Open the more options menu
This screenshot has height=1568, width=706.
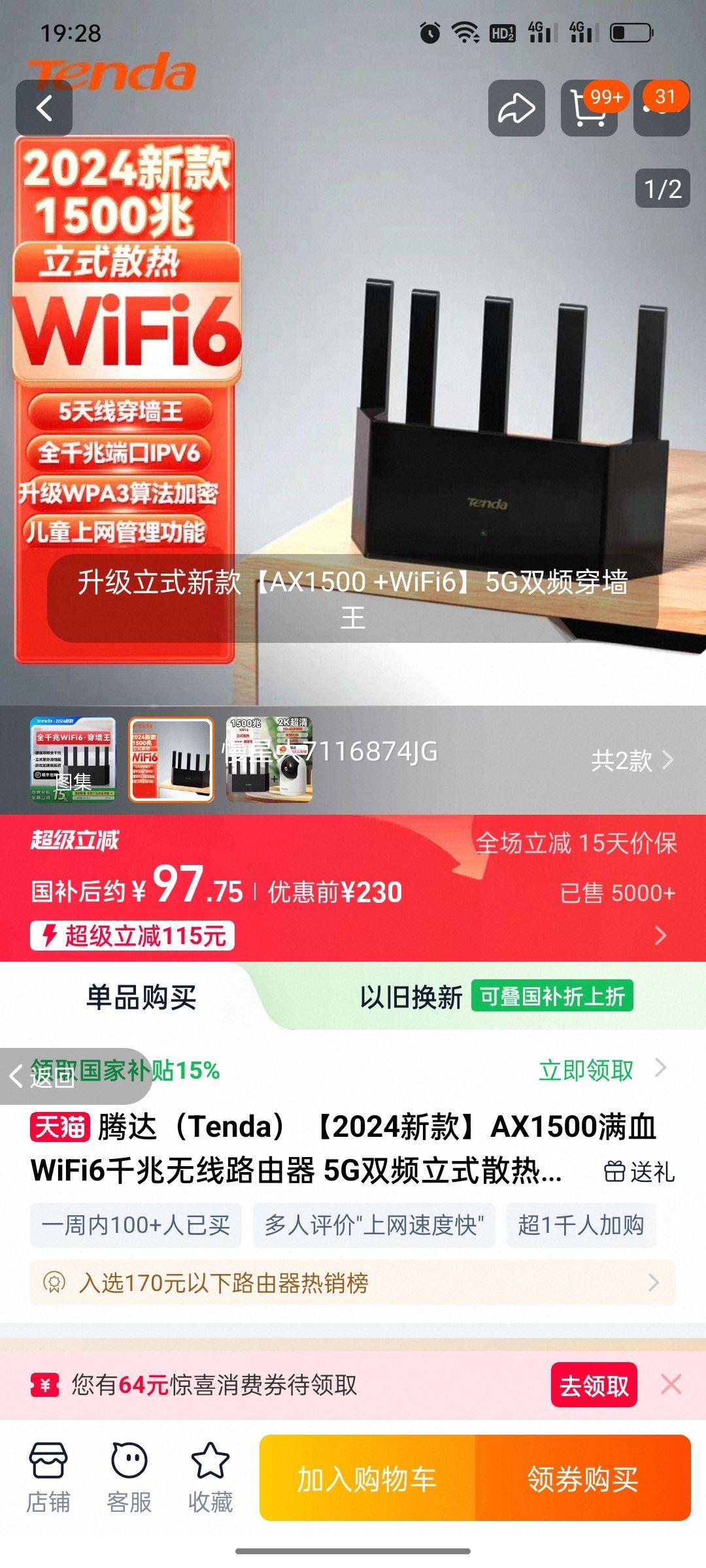tap(662, 108)
